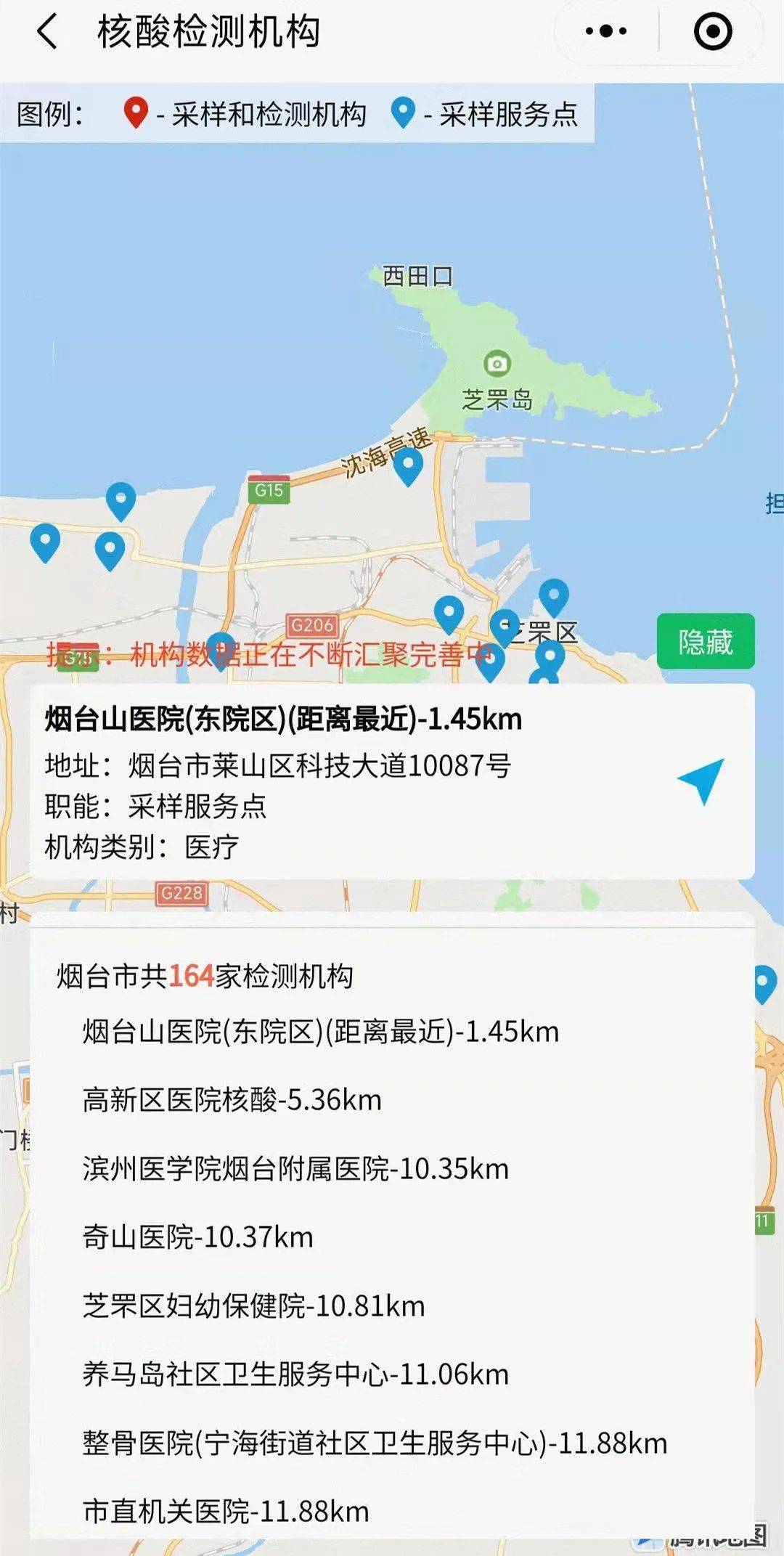Open 奇山医院 list entry
784x1556 pixels.
(197, 1237)
